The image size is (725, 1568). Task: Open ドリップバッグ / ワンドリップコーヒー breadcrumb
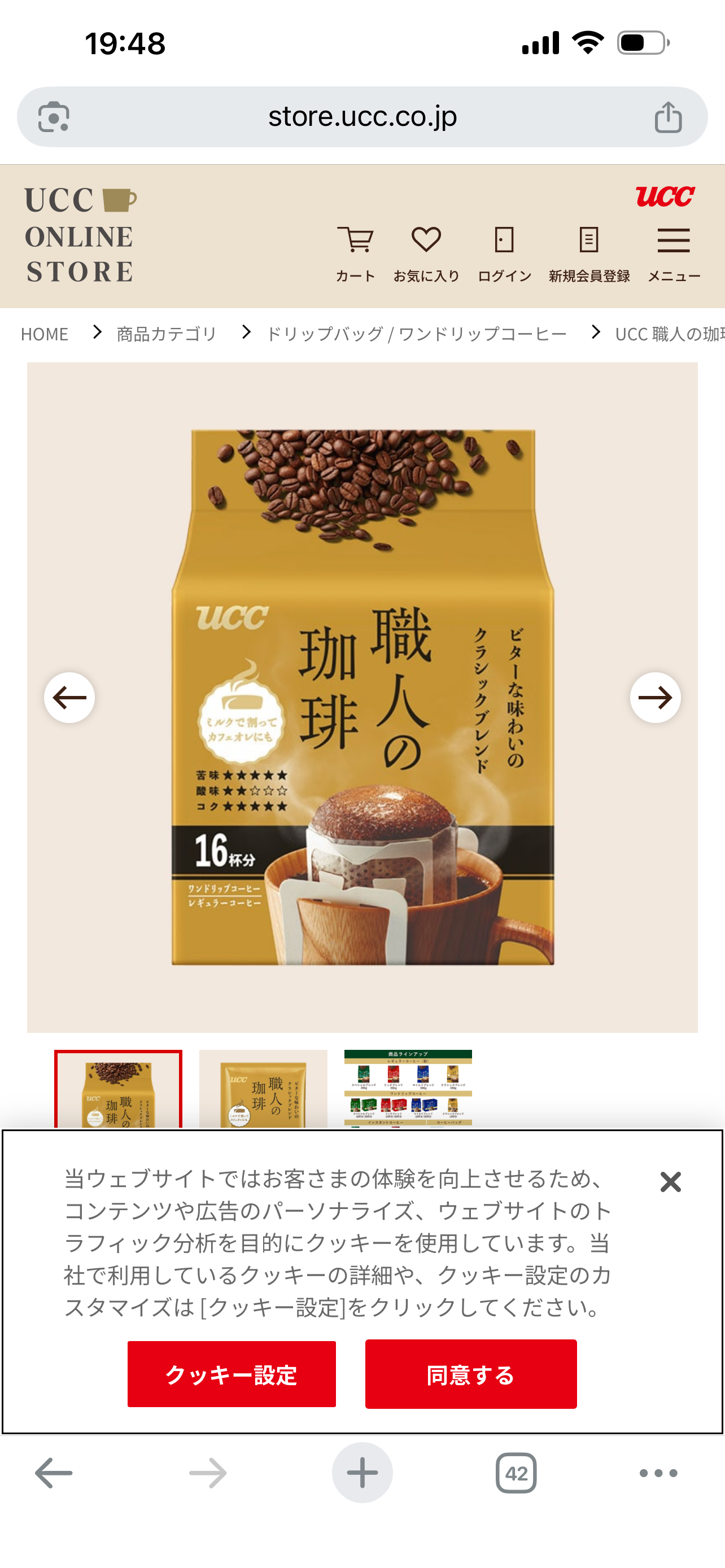coord(416,334)
